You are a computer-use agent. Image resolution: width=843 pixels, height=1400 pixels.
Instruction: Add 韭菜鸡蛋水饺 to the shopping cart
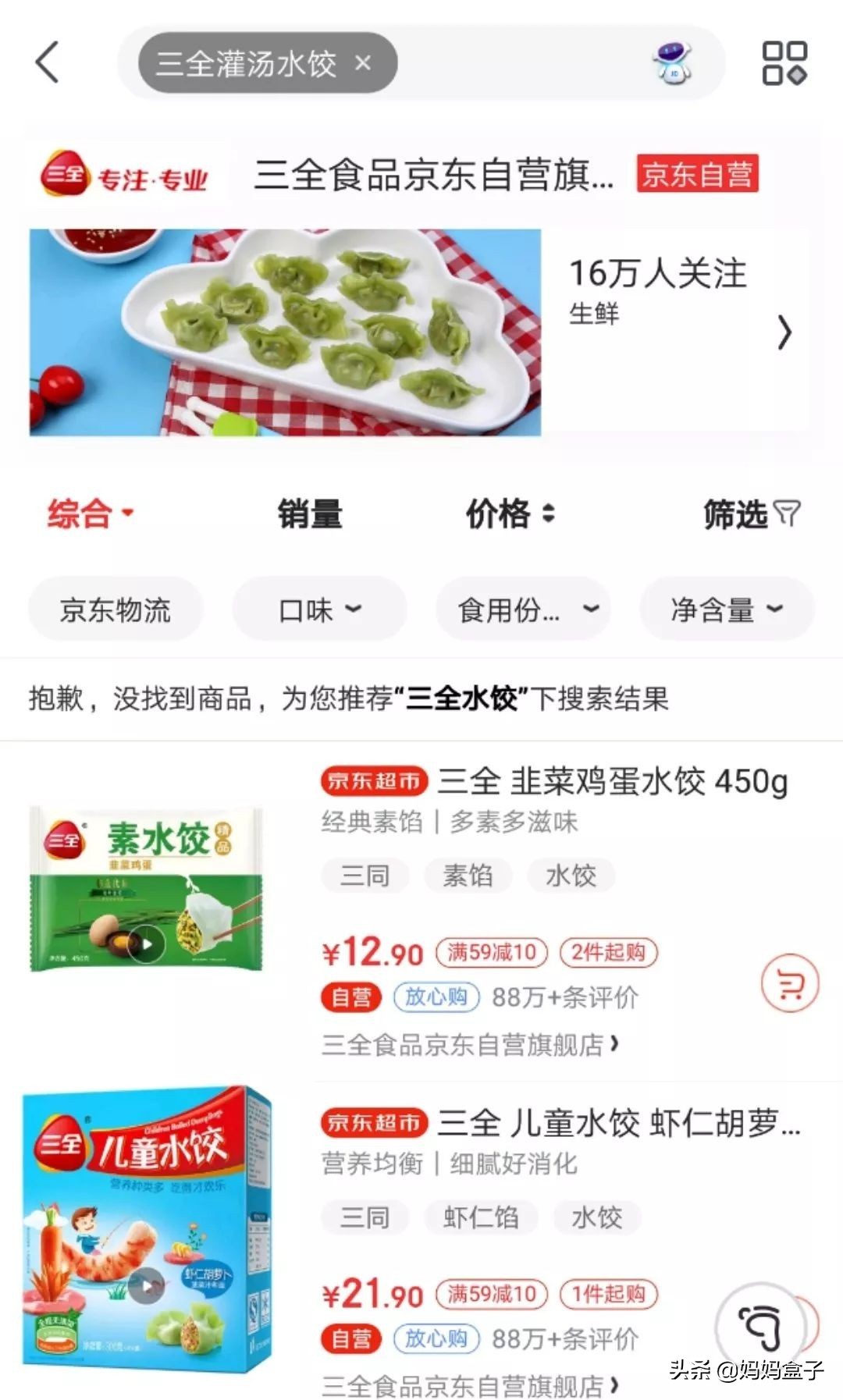(790, 983)
